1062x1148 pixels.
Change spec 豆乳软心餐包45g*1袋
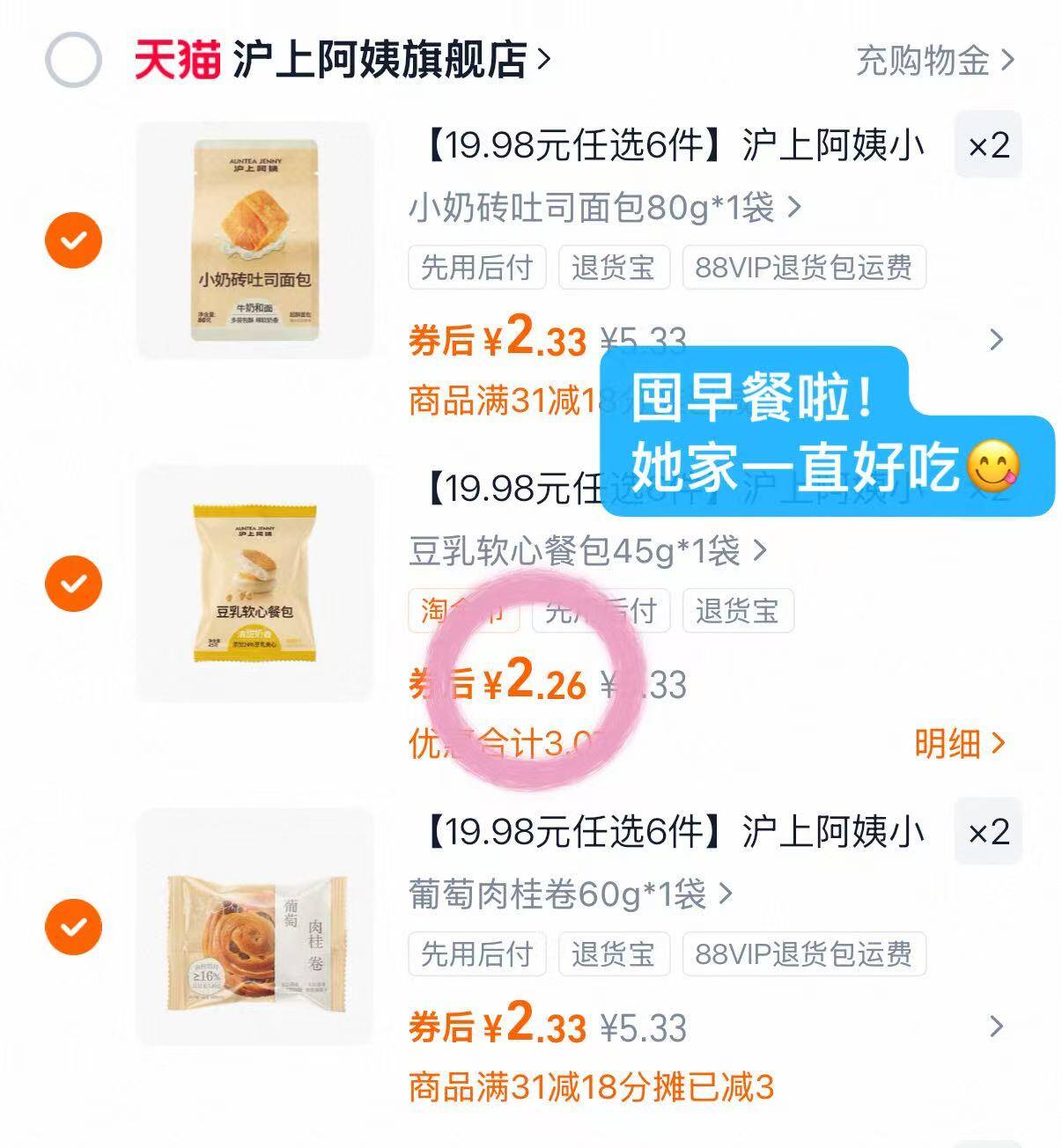[x=587, y=552]
